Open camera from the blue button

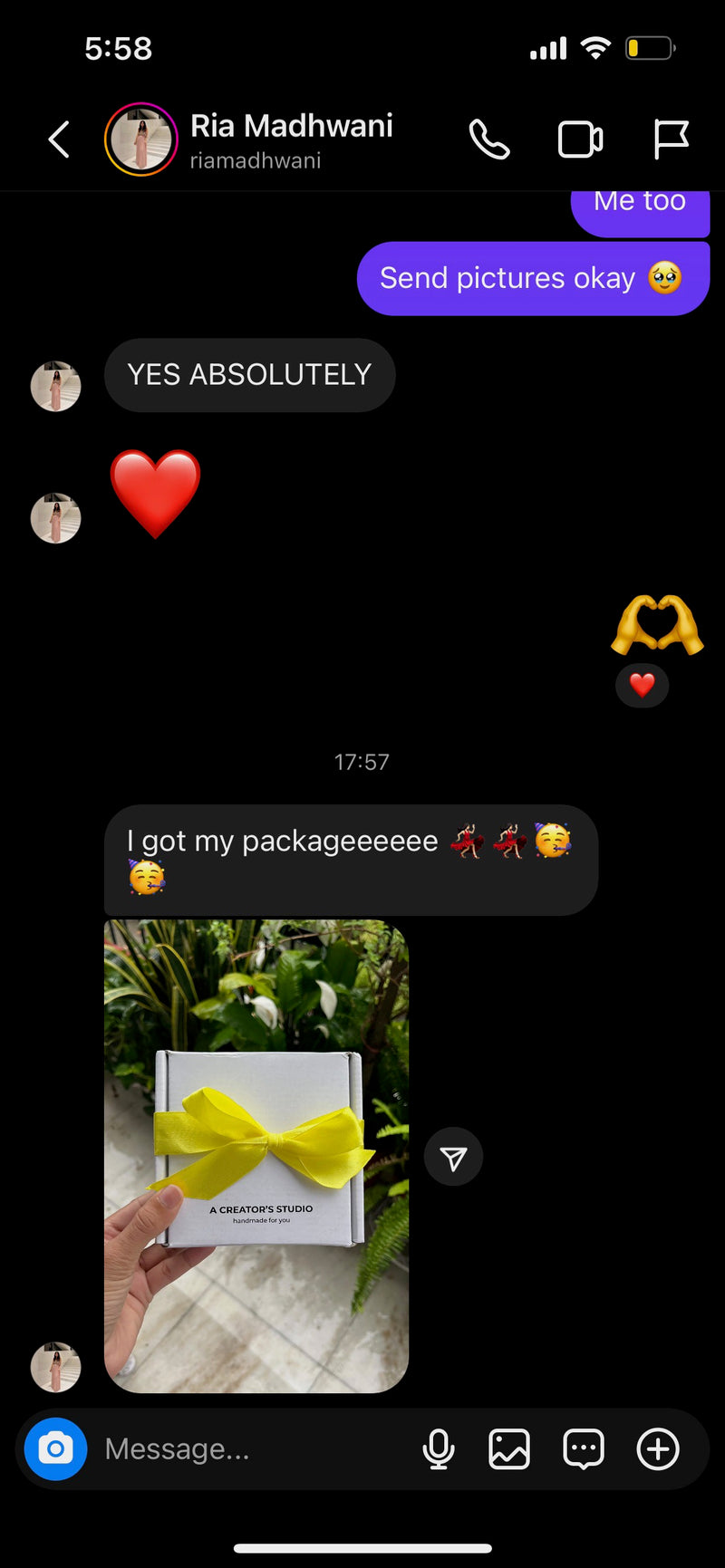(55, 1448)
